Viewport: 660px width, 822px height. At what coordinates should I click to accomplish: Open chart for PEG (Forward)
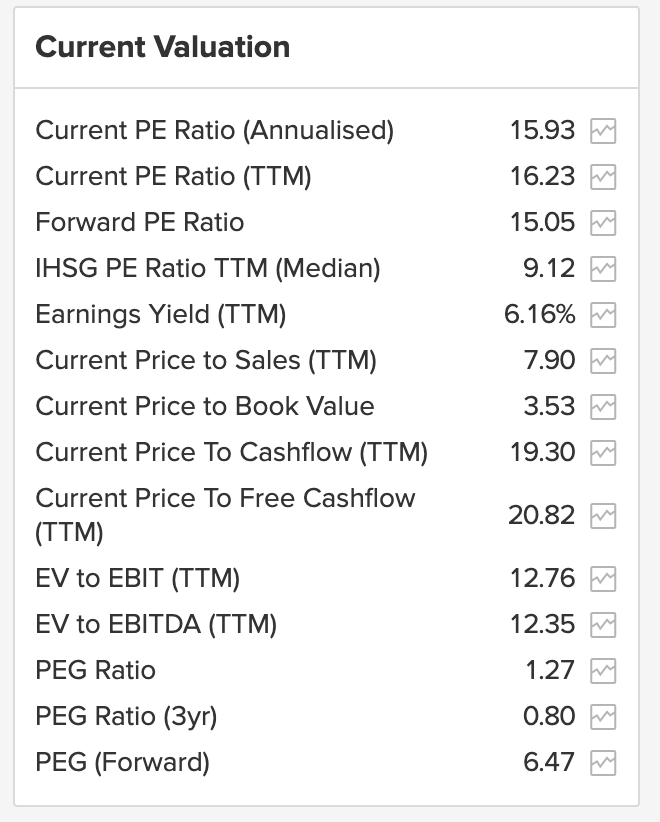point(603,763)
